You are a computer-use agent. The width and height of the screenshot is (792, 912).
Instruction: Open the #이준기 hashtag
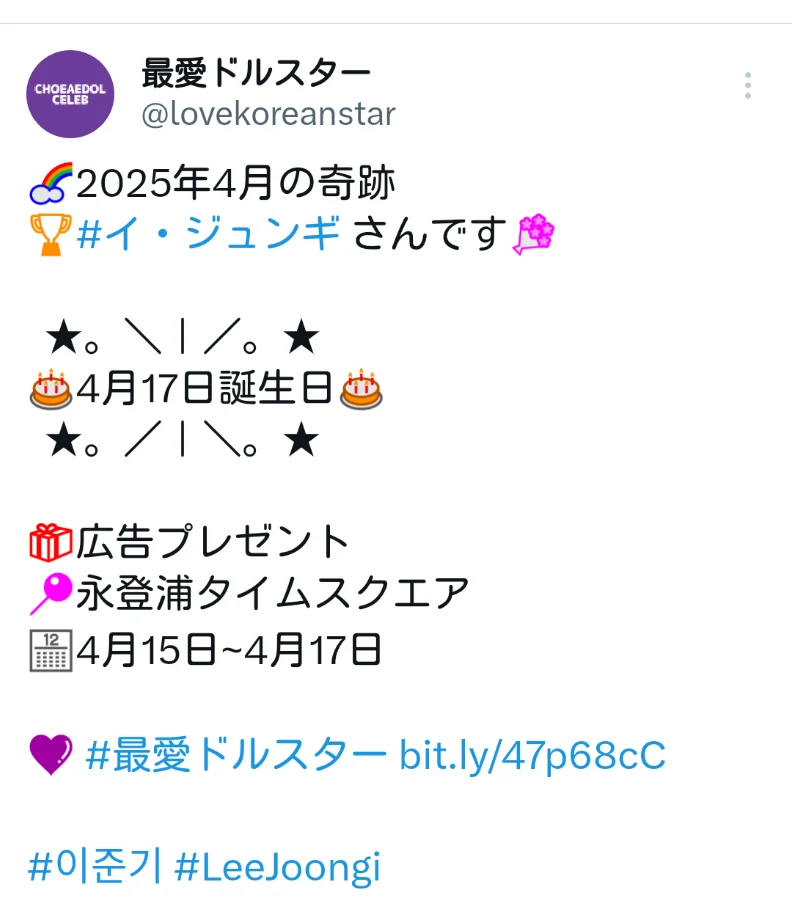click(x=94, y=866)
